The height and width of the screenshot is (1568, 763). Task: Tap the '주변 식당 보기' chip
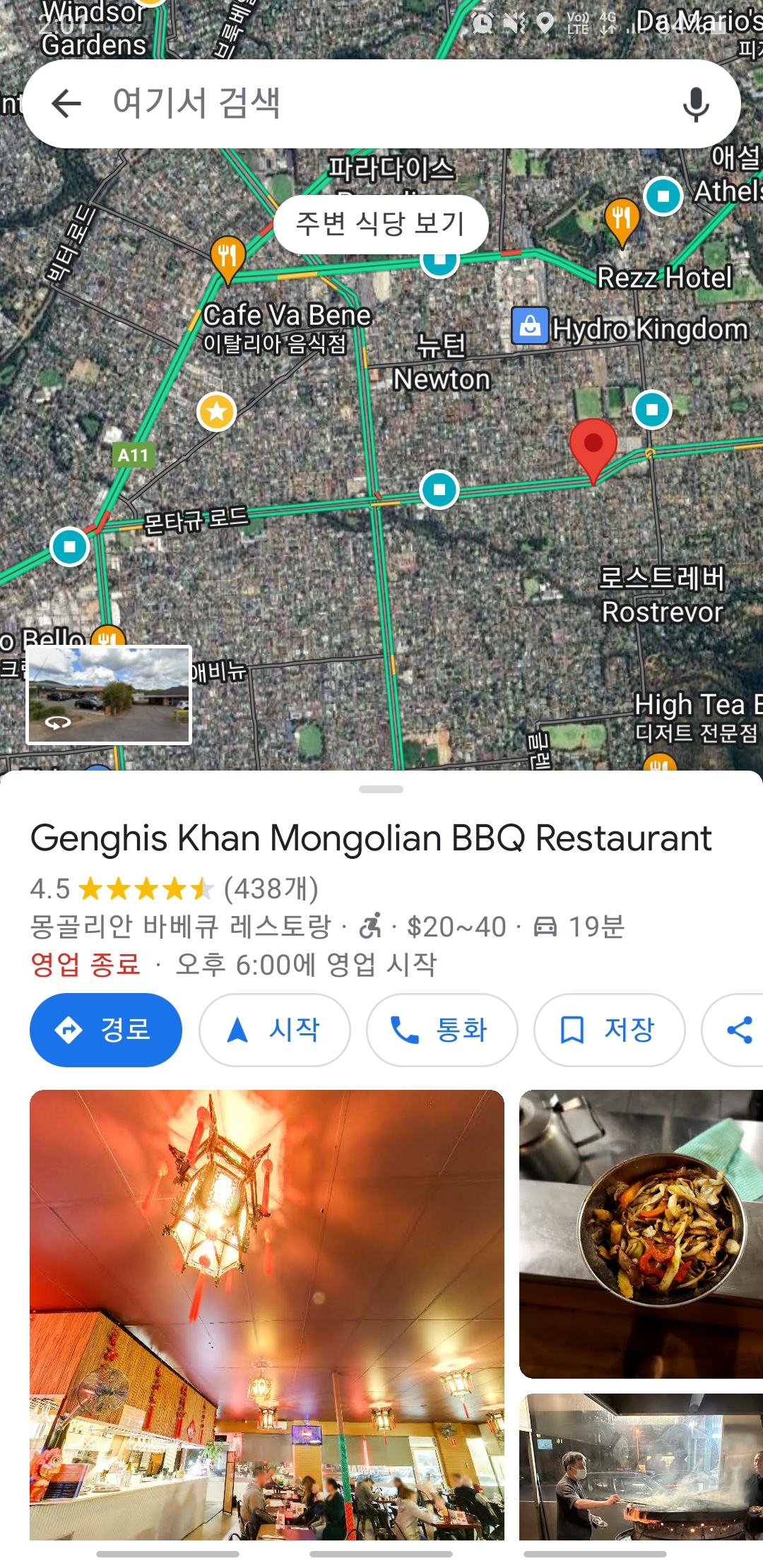point(380,224)
